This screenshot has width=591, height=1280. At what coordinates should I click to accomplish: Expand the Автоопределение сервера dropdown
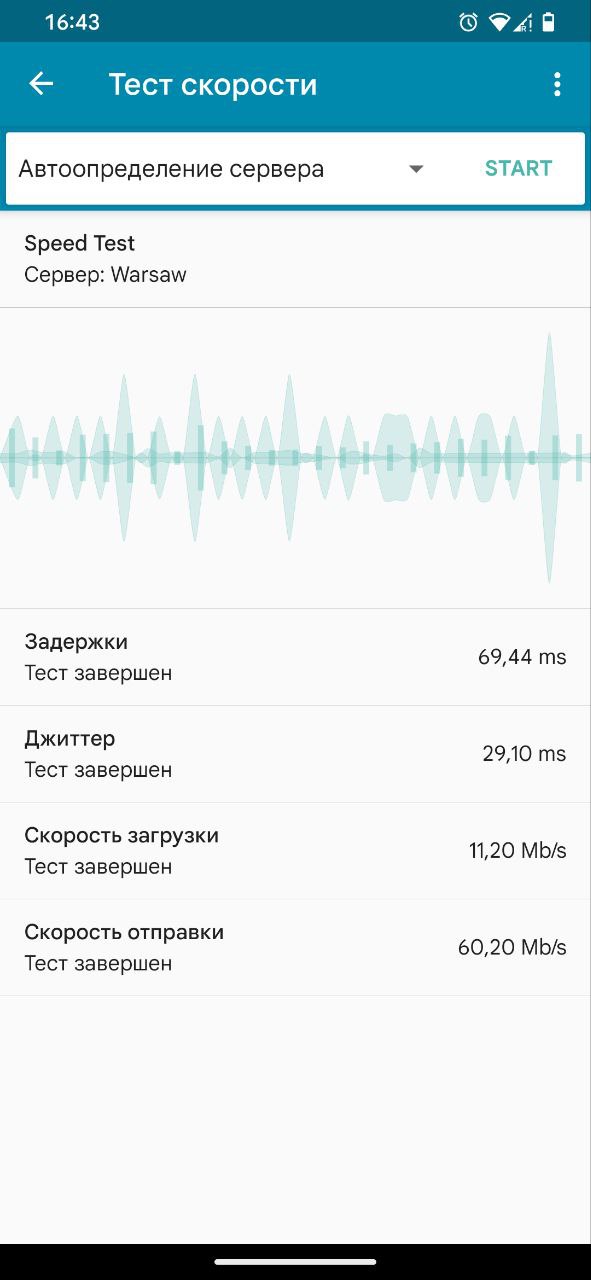[x=223, y=169]
